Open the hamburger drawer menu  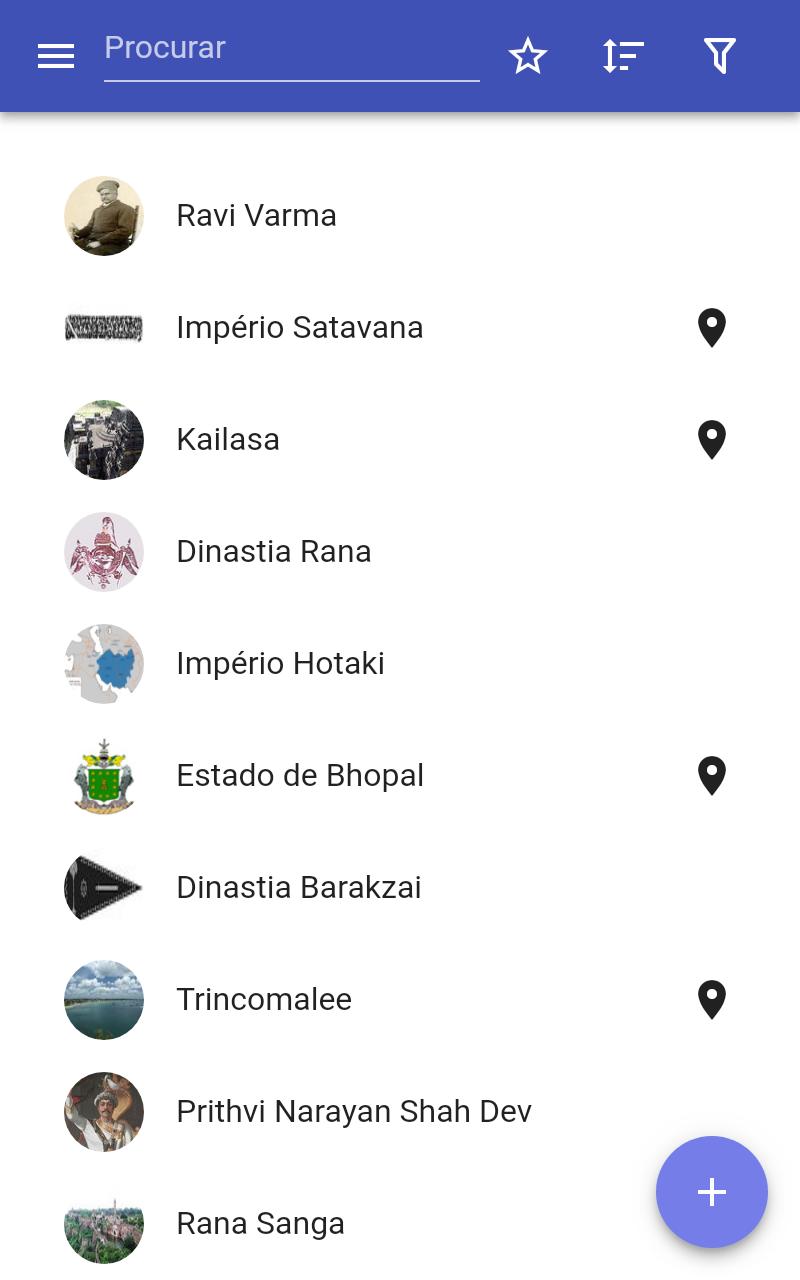point(56,56)
